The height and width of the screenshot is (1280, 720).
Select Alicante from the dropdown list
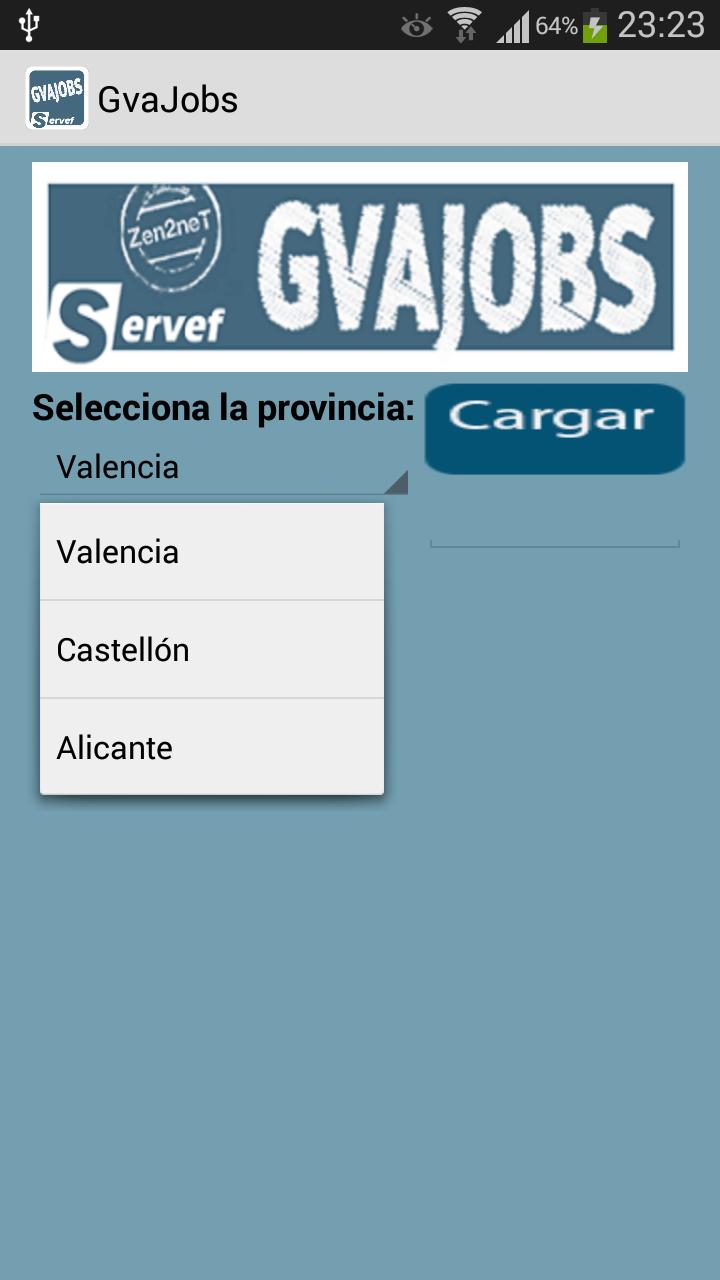[x=211, y=747]
